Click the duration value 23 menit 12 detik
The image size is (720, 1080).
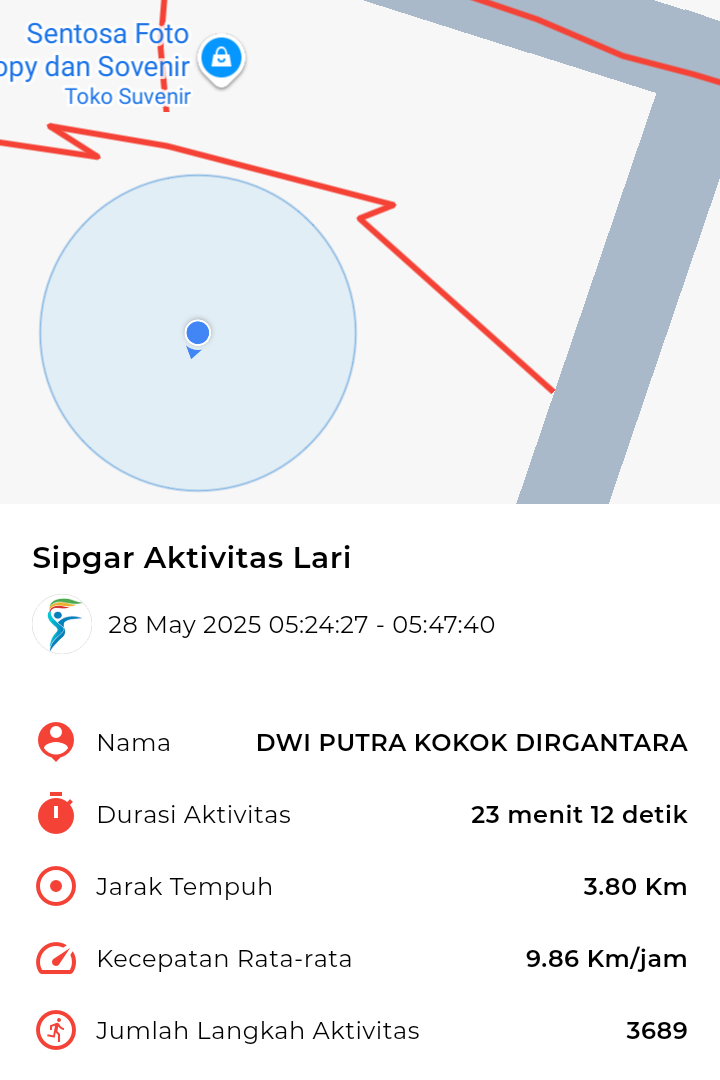[x=580, y=815]
